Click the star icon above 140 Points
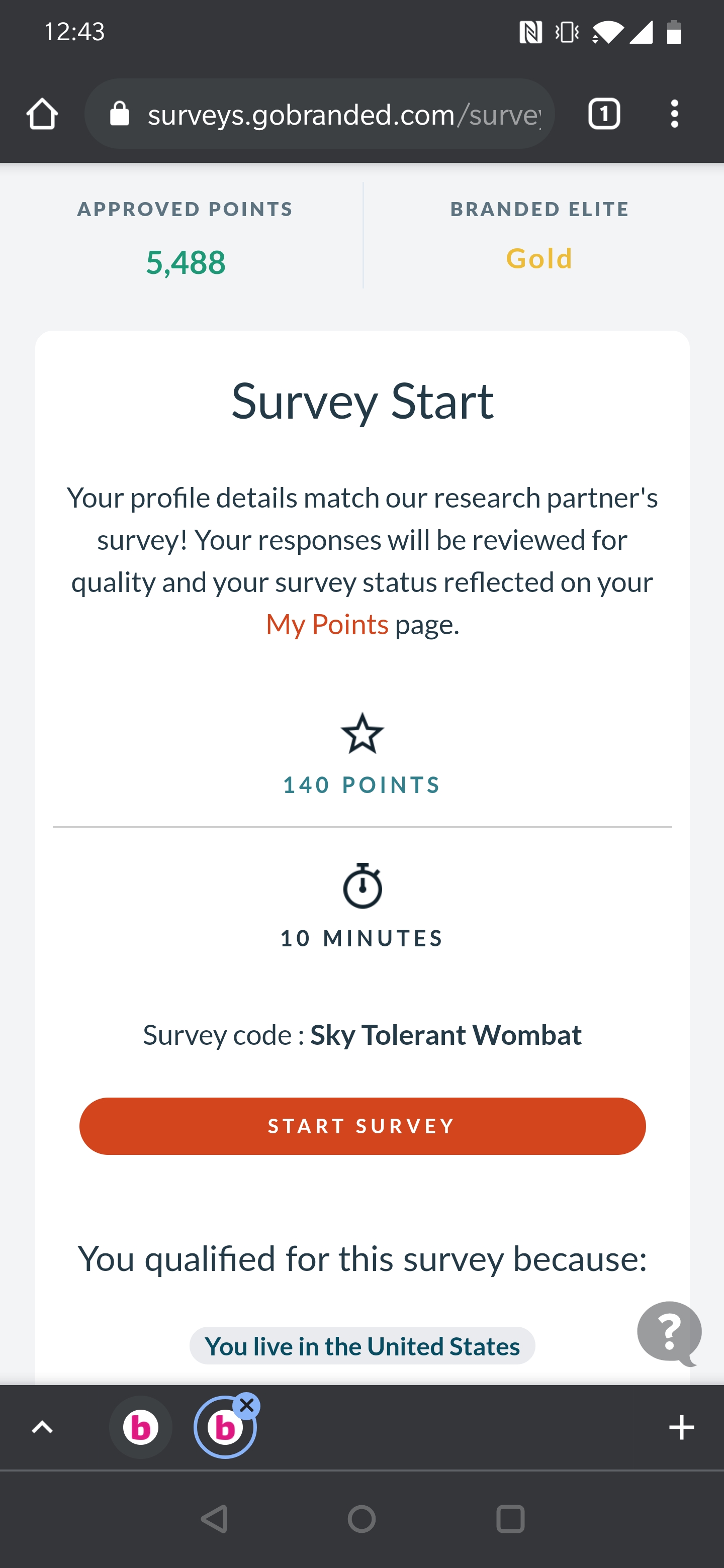 (x=363, y=734)
